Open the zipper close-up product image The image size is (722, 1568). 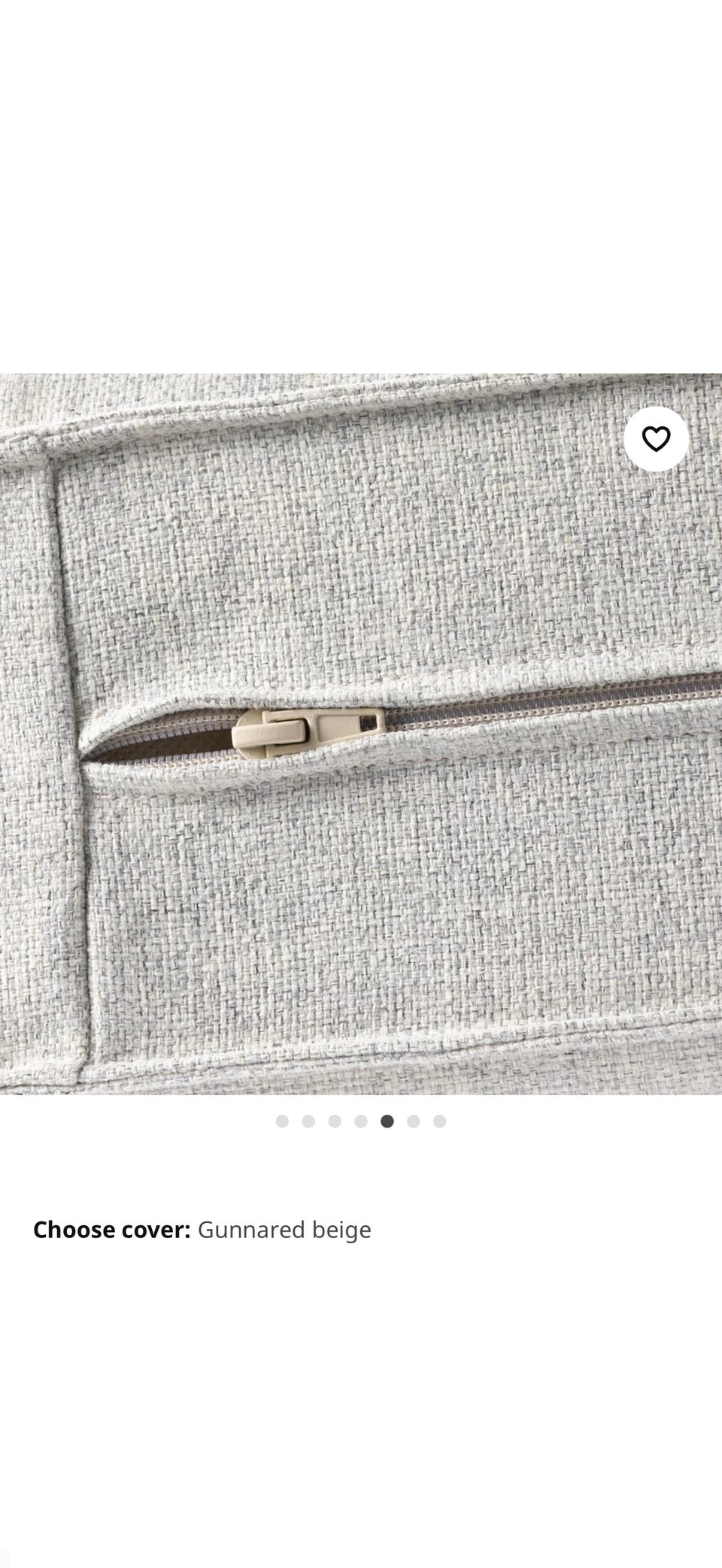(x=361, y=733)
